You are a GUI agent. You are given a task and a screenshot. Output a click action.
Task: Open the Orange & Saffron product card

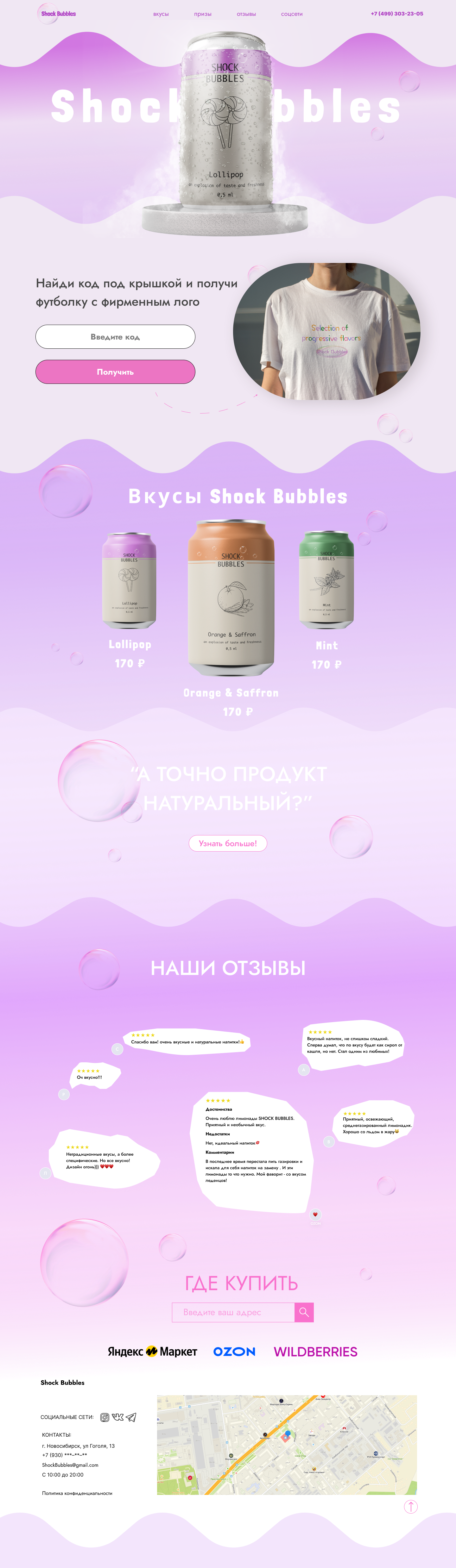click(x=231, y=600)
